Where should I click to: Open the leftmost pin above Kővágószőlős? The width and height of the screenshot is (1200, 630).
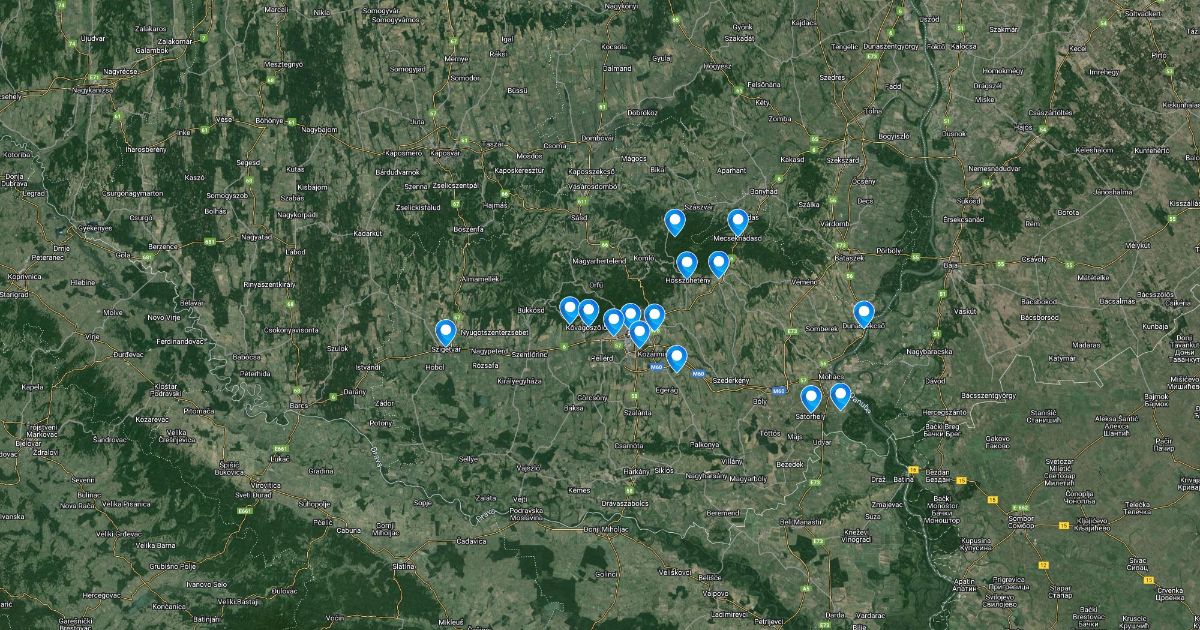570,310
